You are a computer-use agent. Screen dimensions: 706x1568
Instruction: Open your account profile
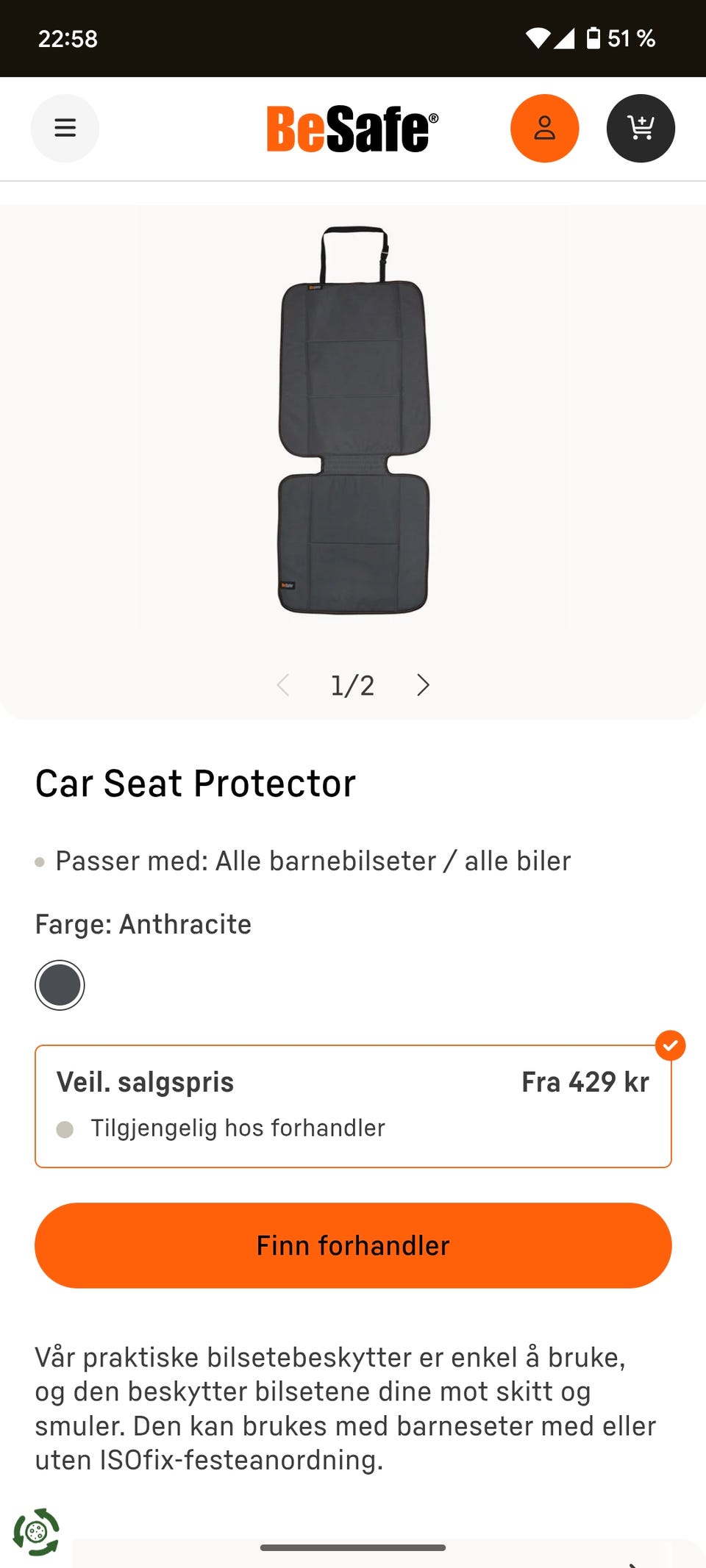point(544,128)
